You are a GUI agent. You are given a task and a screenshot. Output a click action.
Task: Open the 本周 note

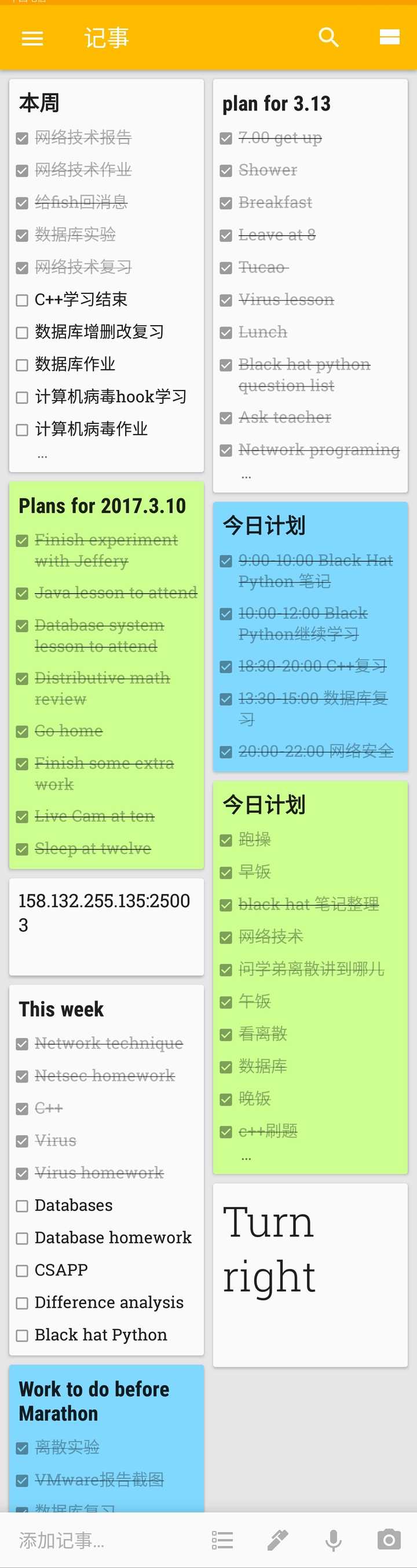point(106,104)
